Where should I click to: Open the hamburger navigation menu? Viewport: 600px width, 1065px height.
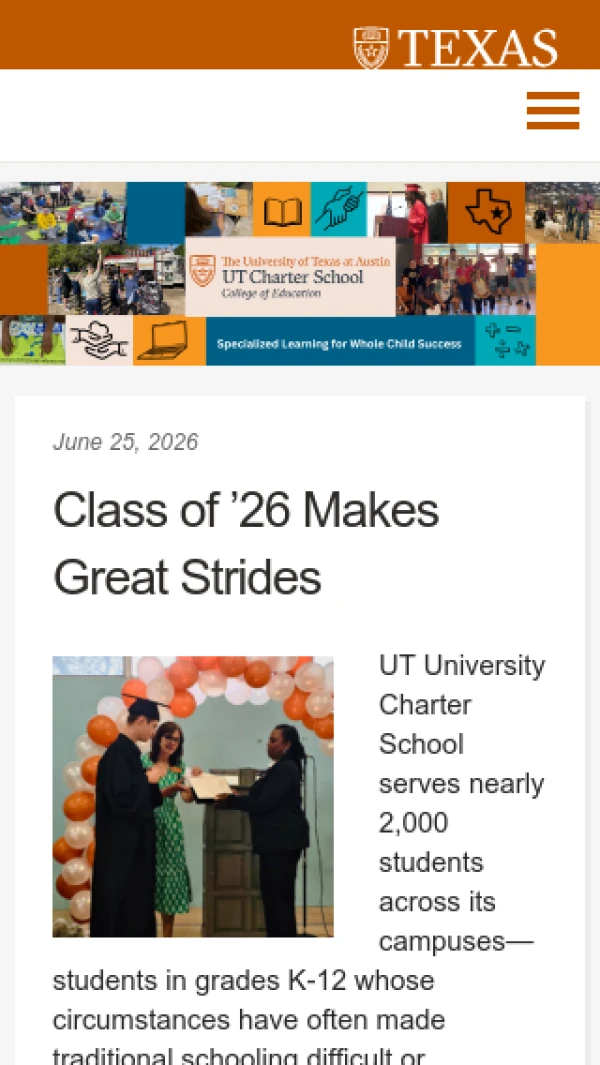tap(552, 111)
